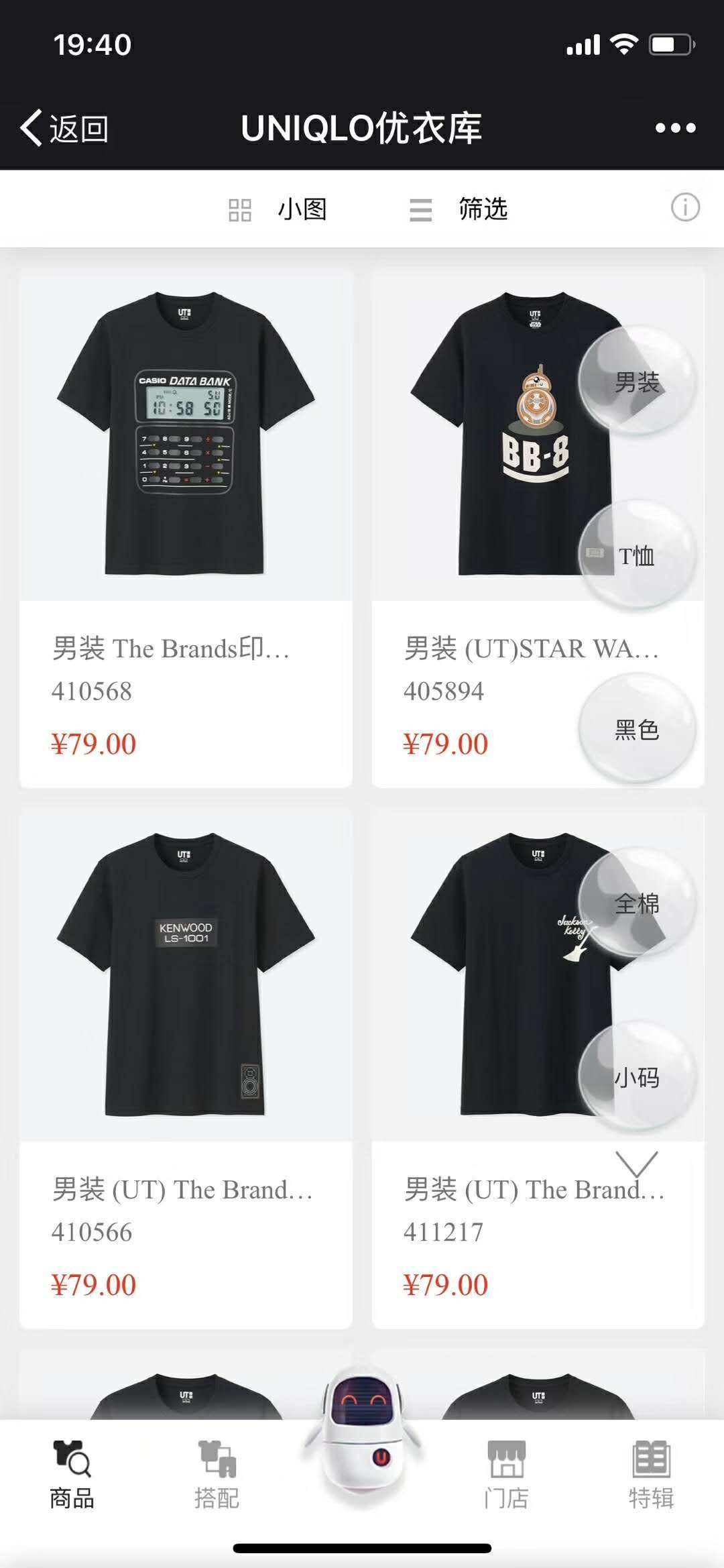Pick the 黑色 color bubble
724x1568 pixels.
coord(637,730)
